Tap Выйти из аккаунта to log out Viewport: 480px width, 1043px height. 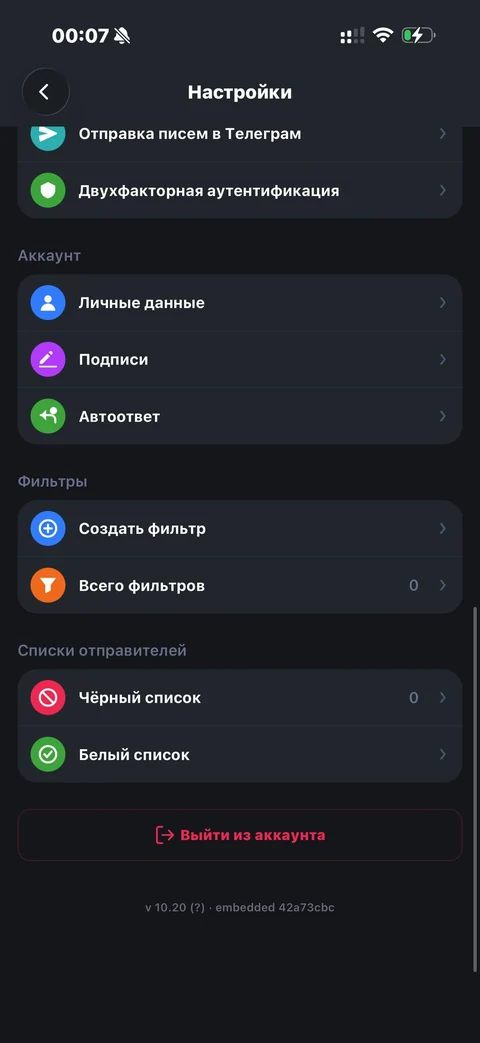coord(239,835)
